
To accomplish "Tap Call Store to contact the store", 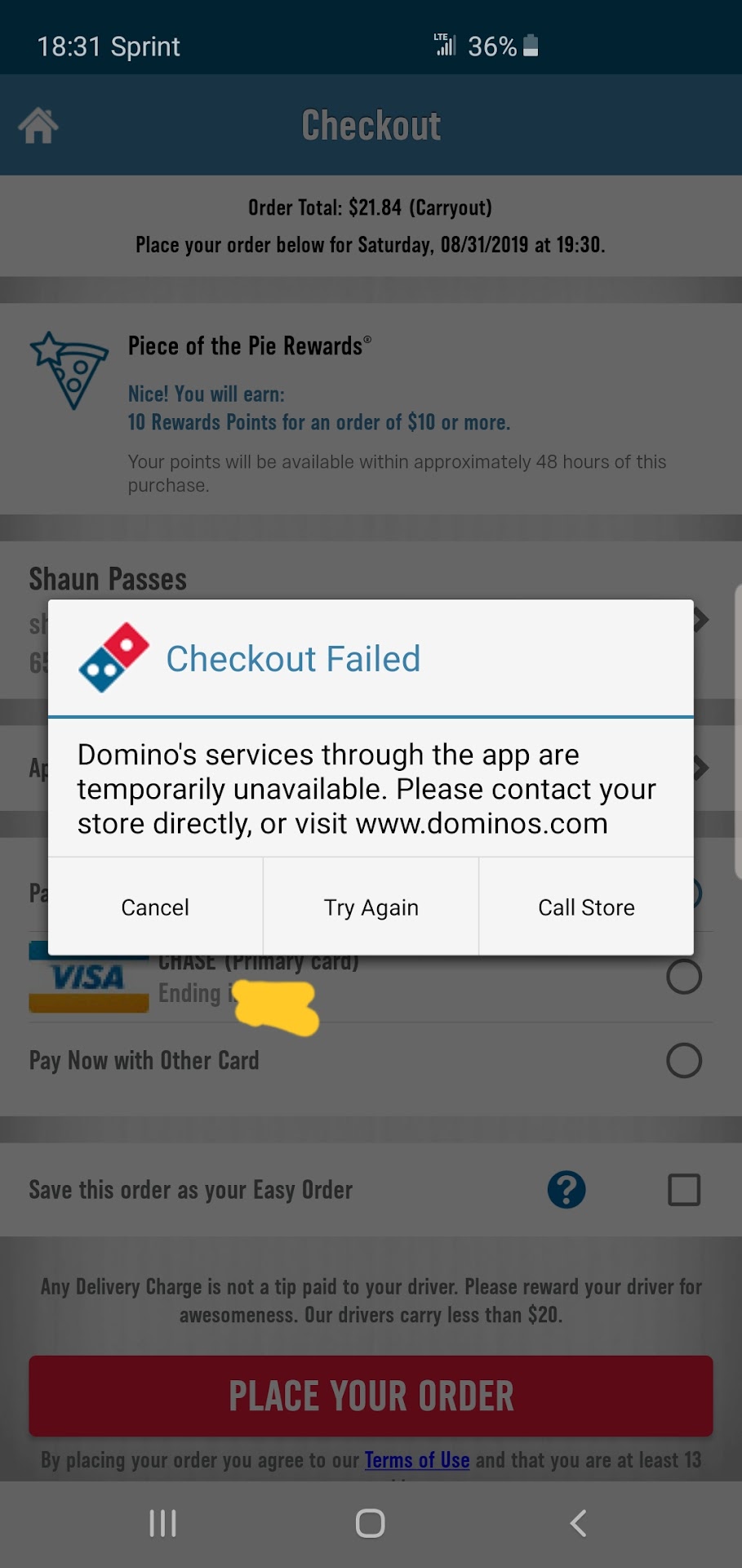I will 586,907.
